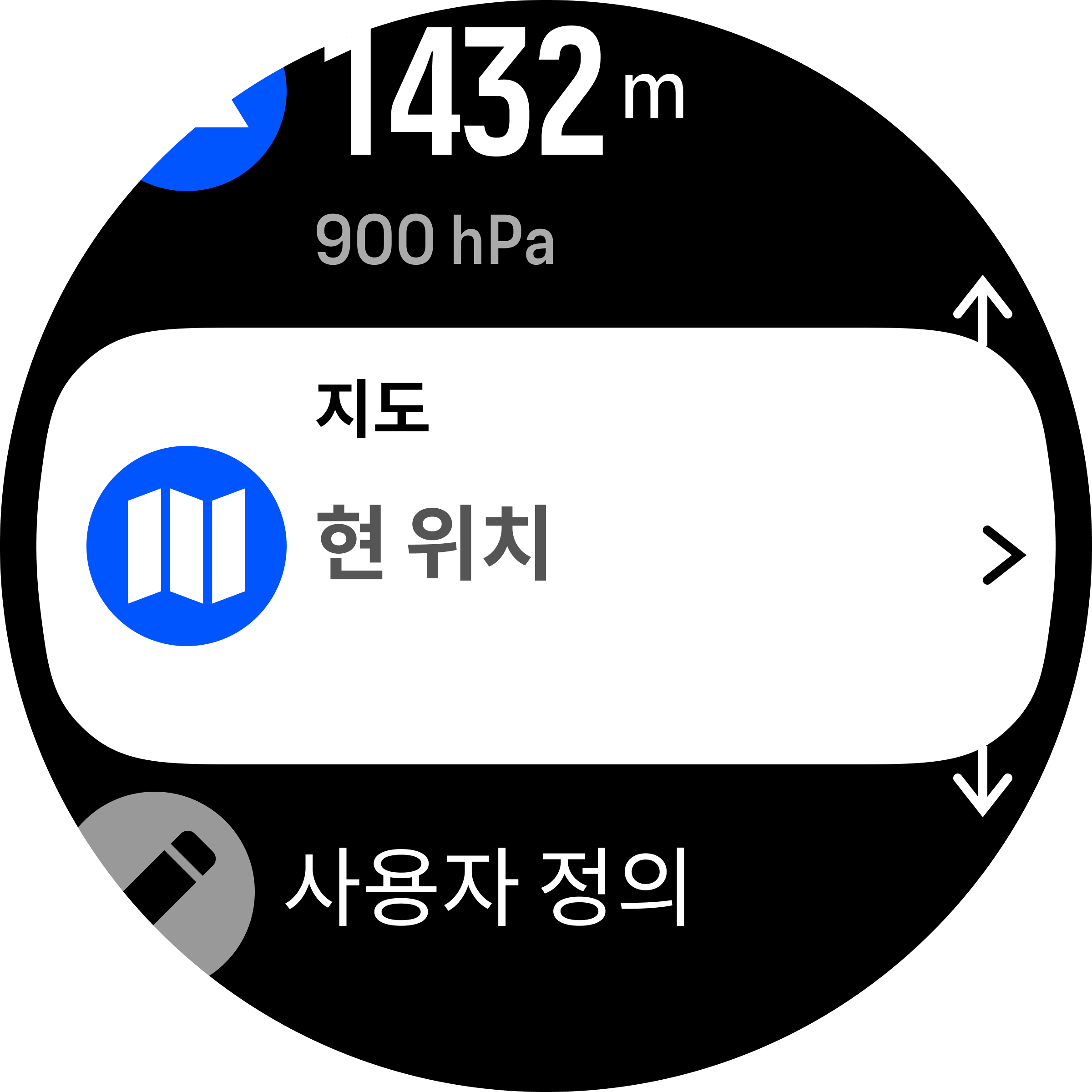
Task: Open the 지도 현 위치 map row
Action: point(545,546)
